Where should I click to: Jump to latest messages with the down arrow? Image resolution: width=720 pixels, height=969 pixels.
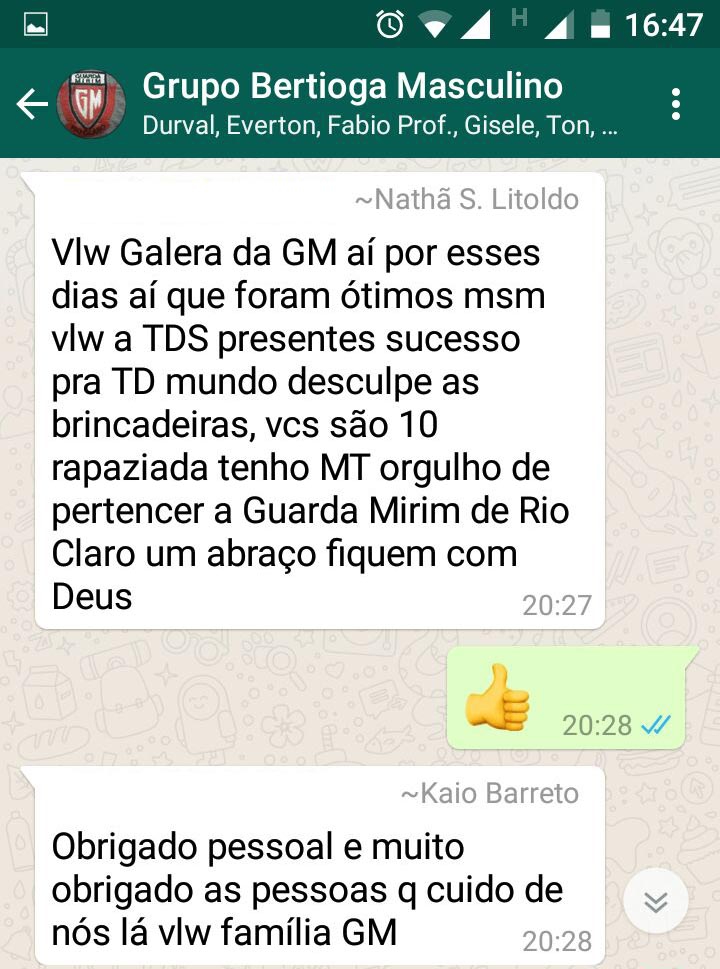click(655, 902)
